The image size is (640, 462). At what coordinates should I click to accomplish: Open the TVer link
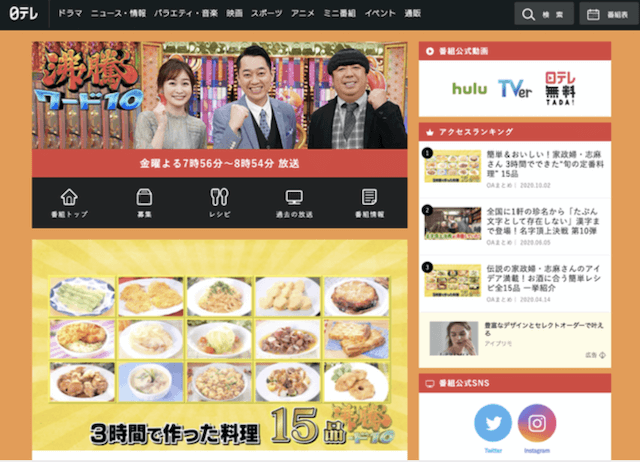(516, 89)
